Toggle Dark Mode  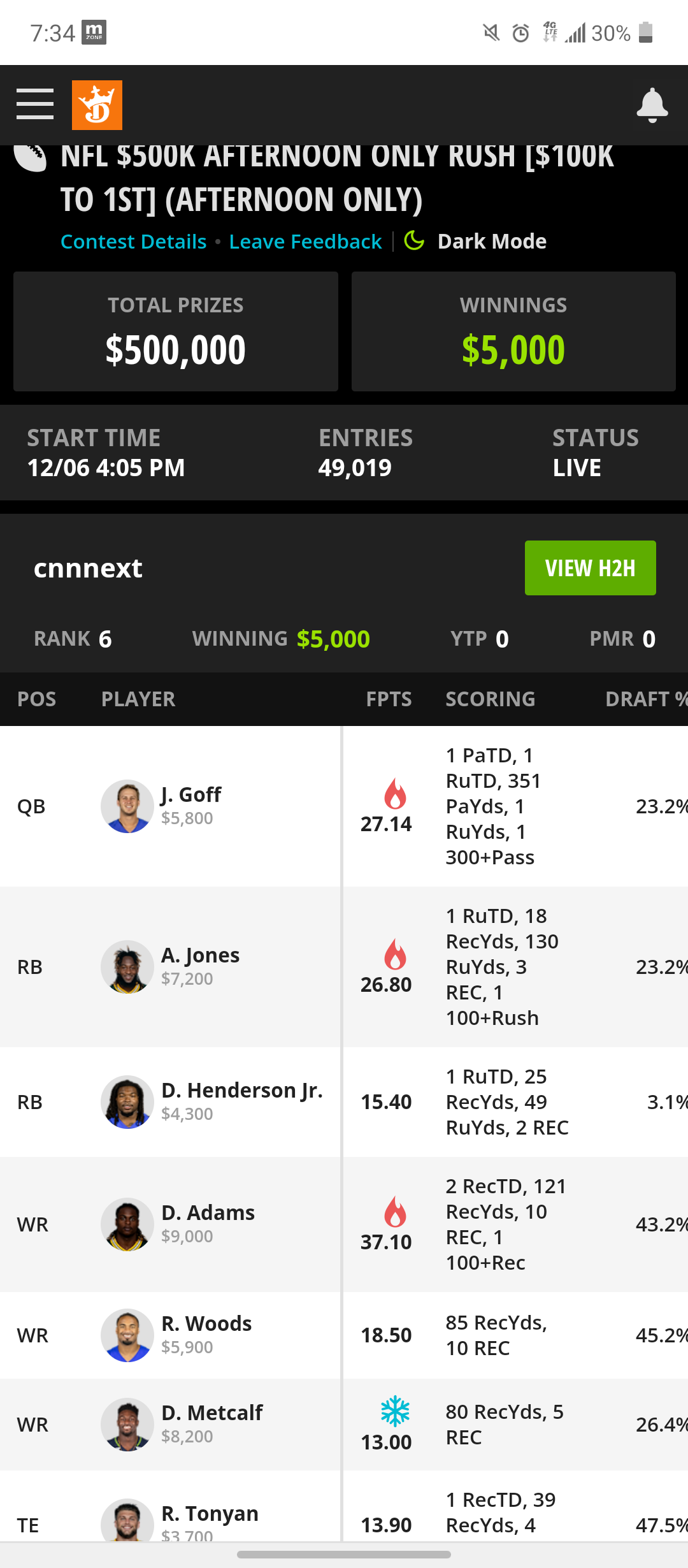point(477,242)
